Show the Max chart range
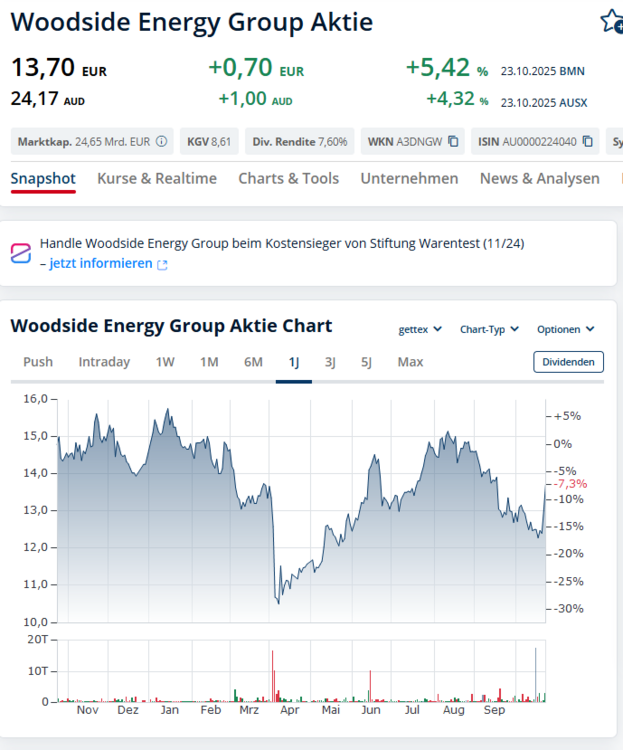623x750 pixels. pyautogui.click(x=410, y=362)
